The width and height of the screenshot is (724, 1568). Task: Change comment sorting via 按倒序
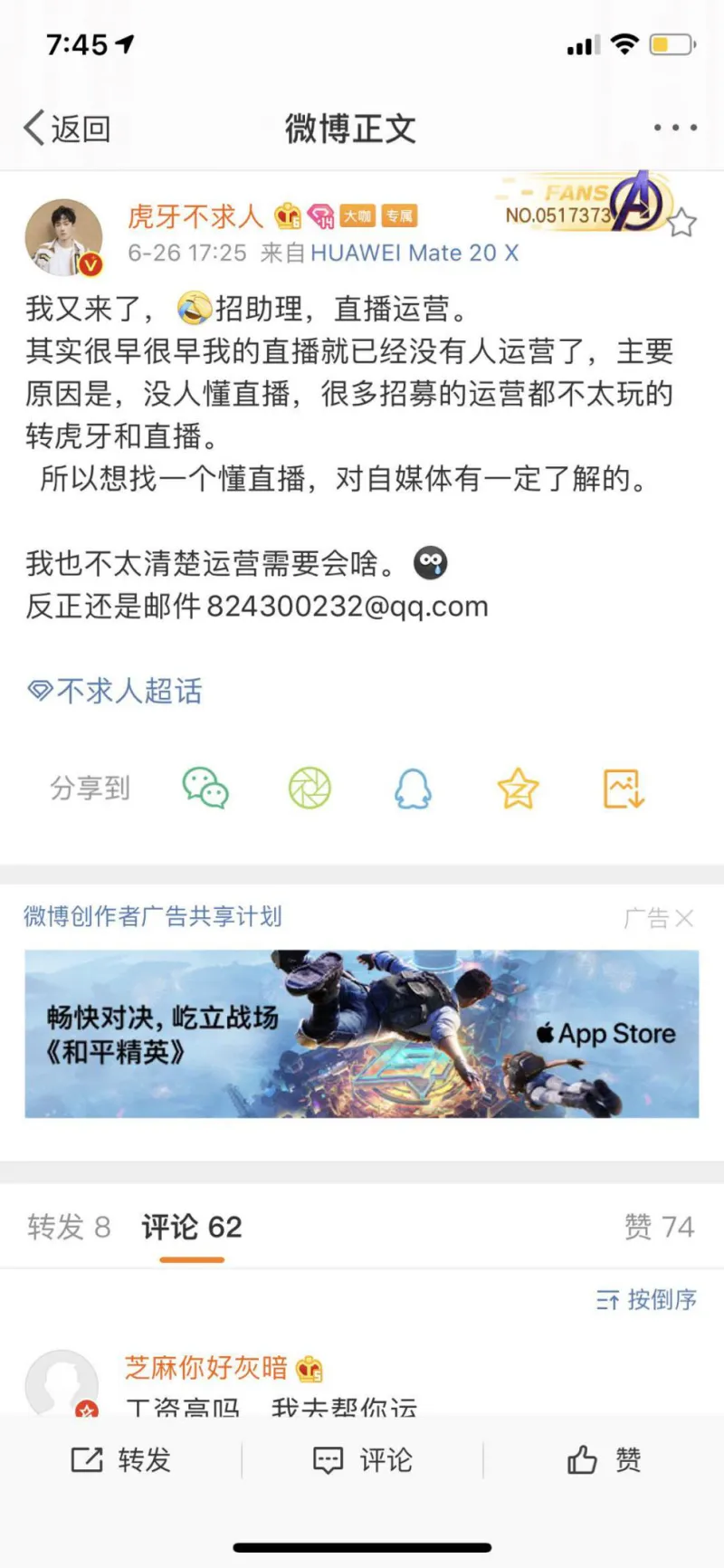(x=646, y=1300)
